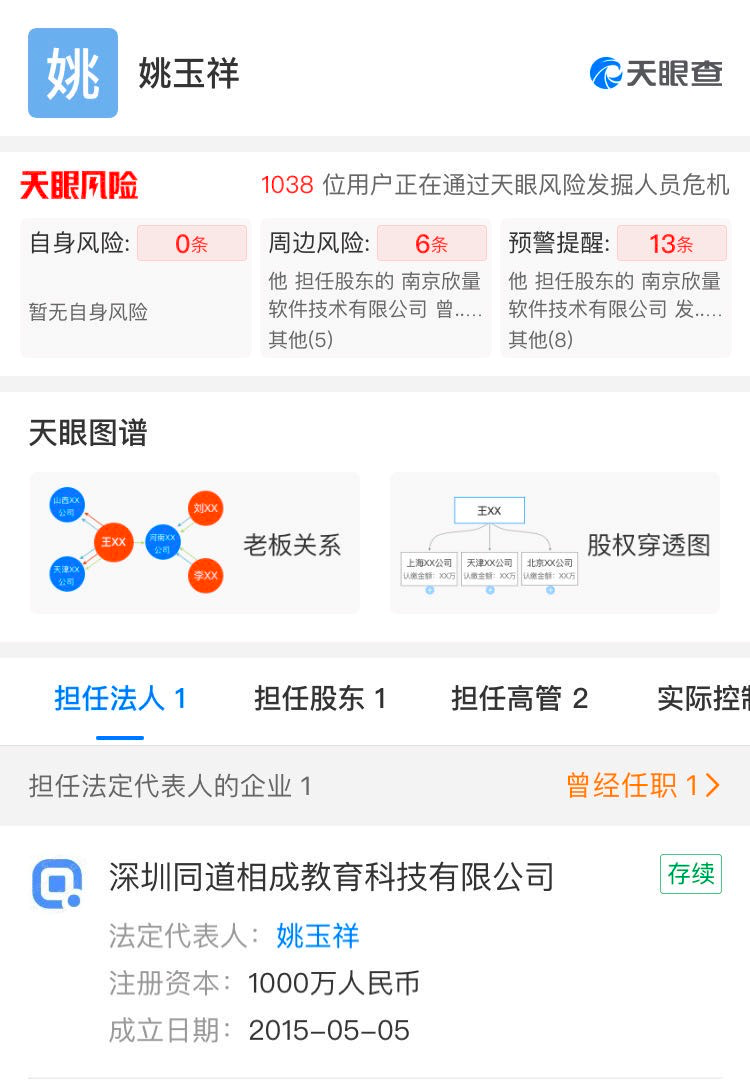This screenshot has width=750, height=1082.
Task: Open the 曾经任职 list
Action: [x=643, y=786]
